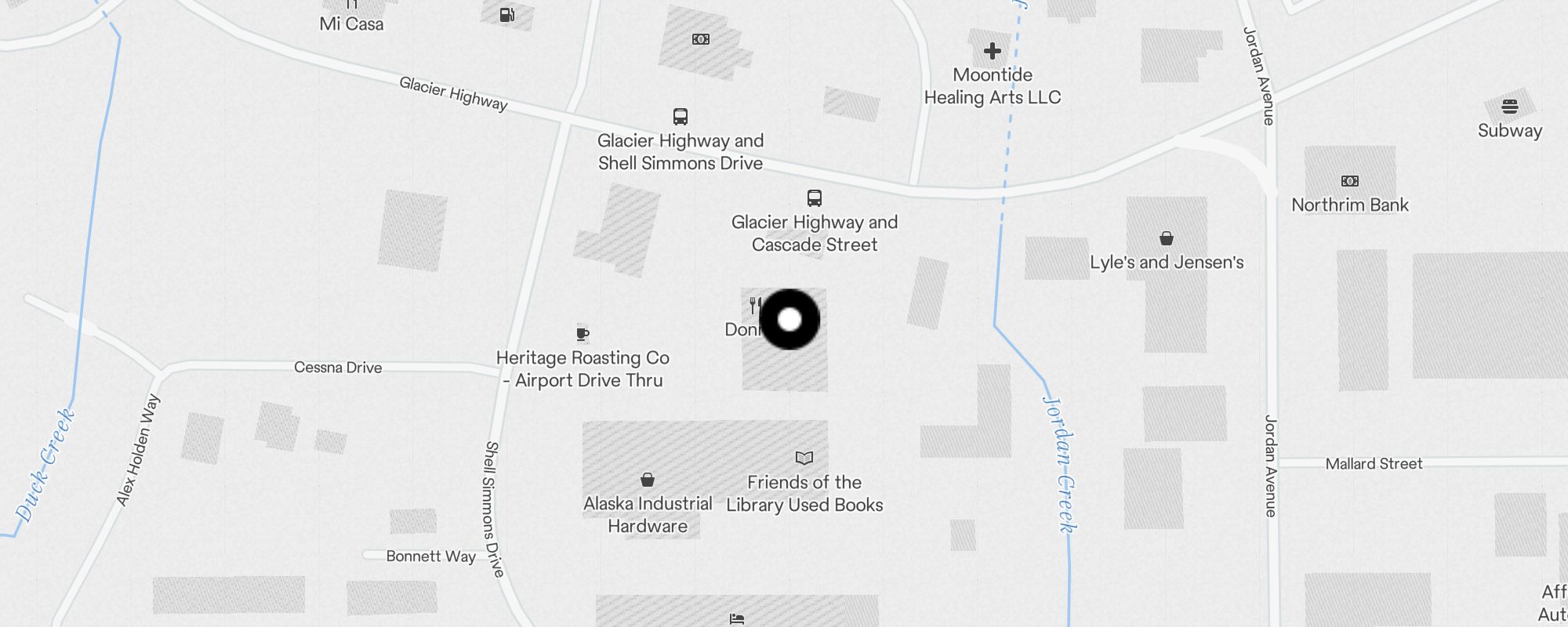The image size is (1568, 627).
Task: Open the Moontide Healing Arts LLC marker
Action: [993, 52]
